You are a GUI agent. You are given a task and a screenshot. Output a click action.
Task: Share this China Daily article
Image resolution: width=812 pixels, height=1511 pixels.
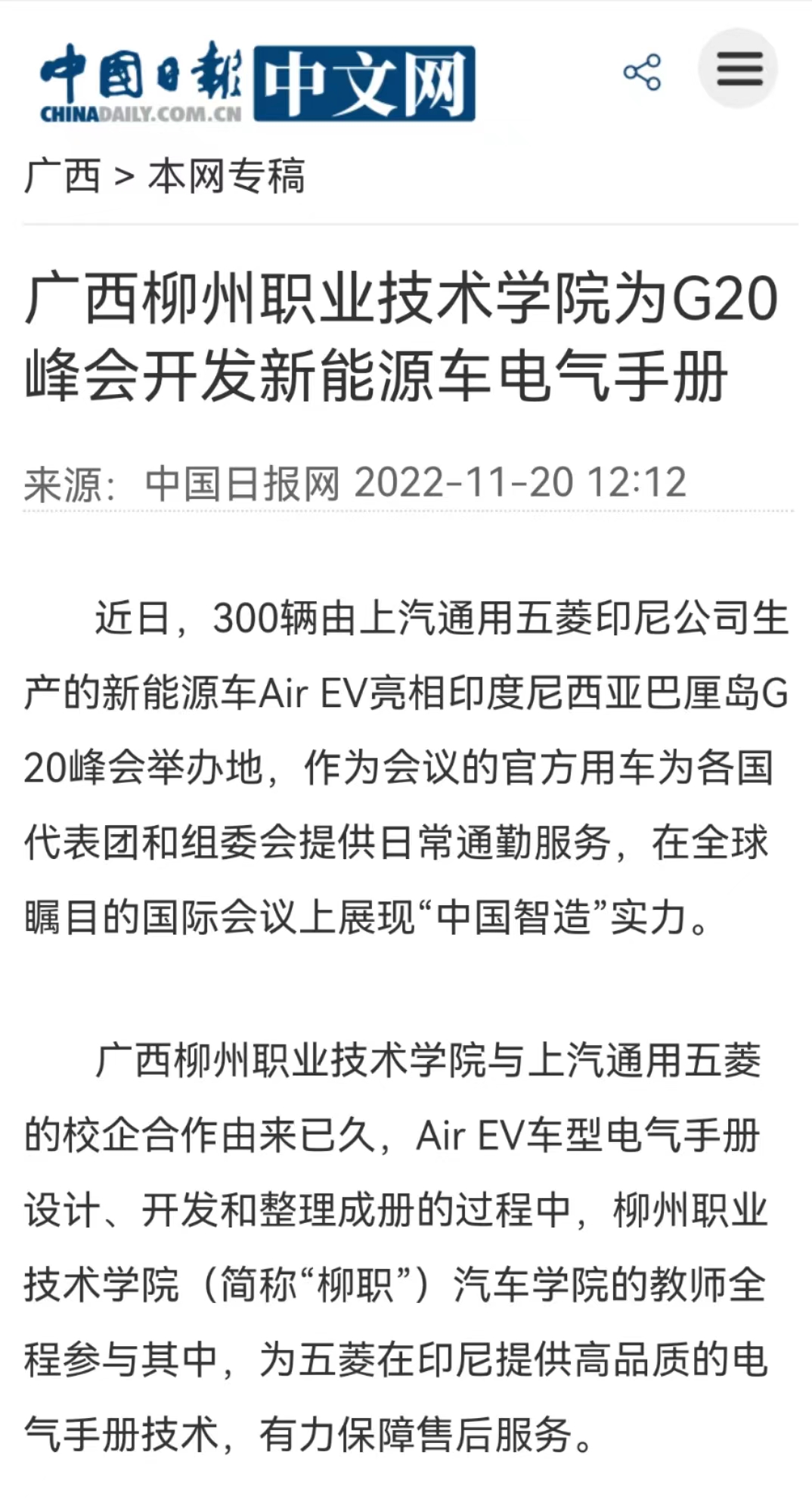[642, 73]
